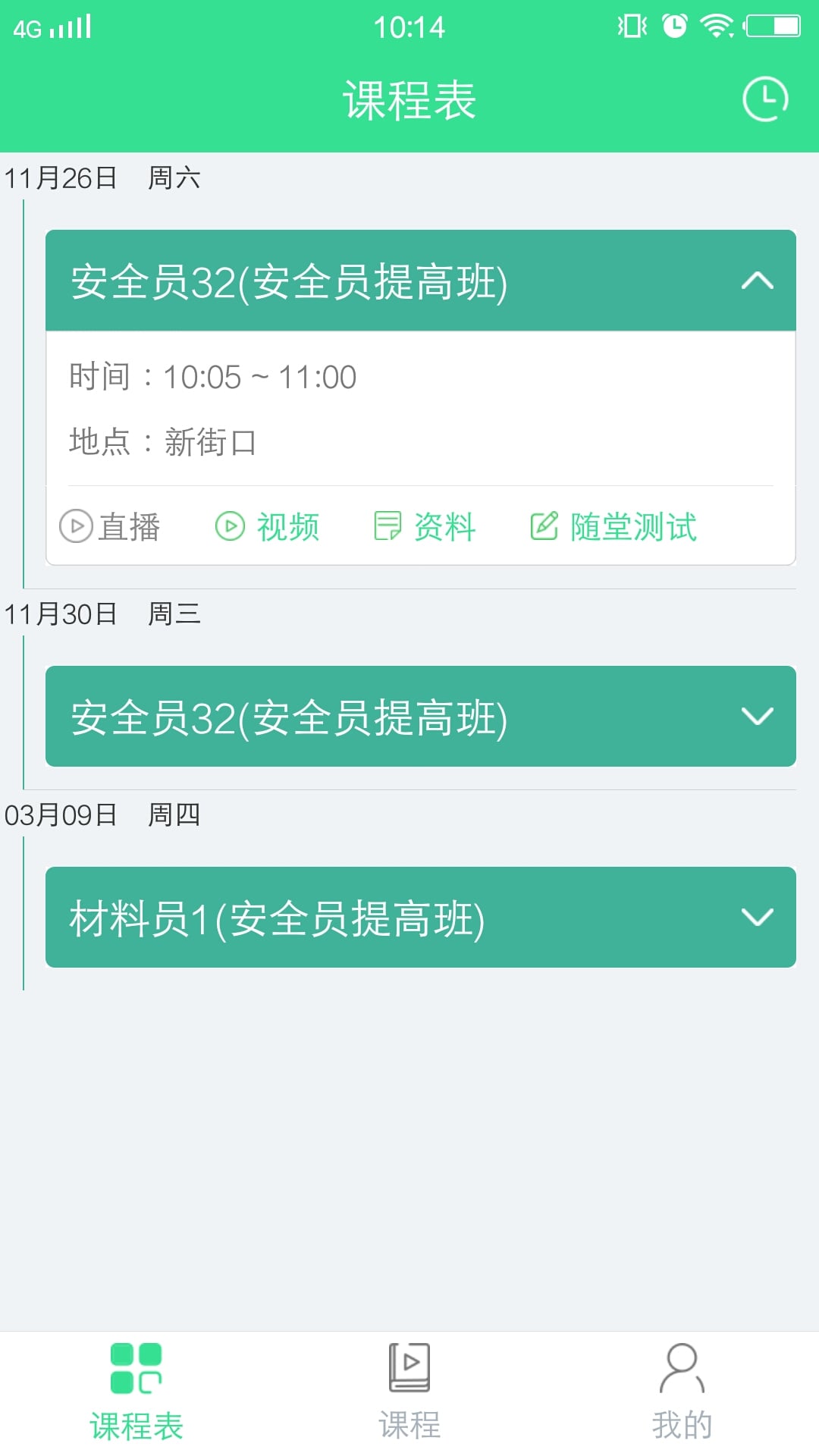
Task: Start 随堂测试 quiz
Action: pyautogui.click(x=613, y=526)
